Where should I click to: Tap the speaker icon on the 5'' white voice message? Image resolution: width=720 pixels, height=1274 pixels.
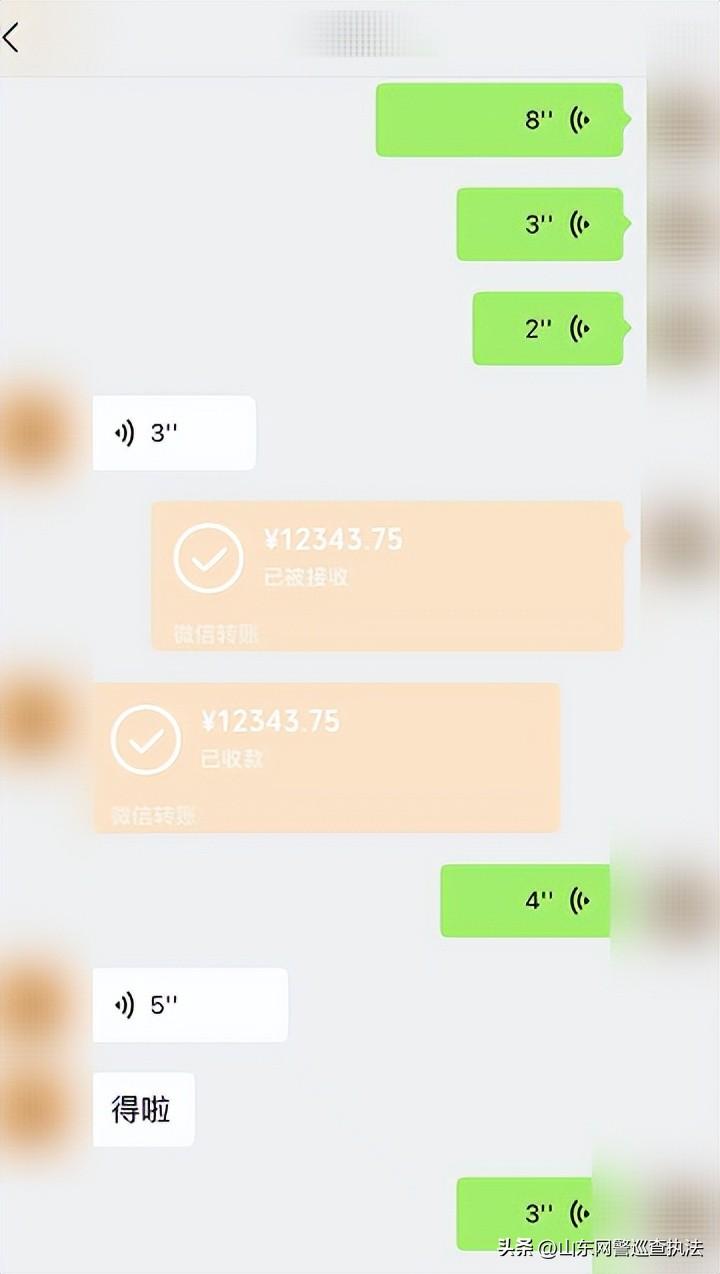[x=126, y=1005]
